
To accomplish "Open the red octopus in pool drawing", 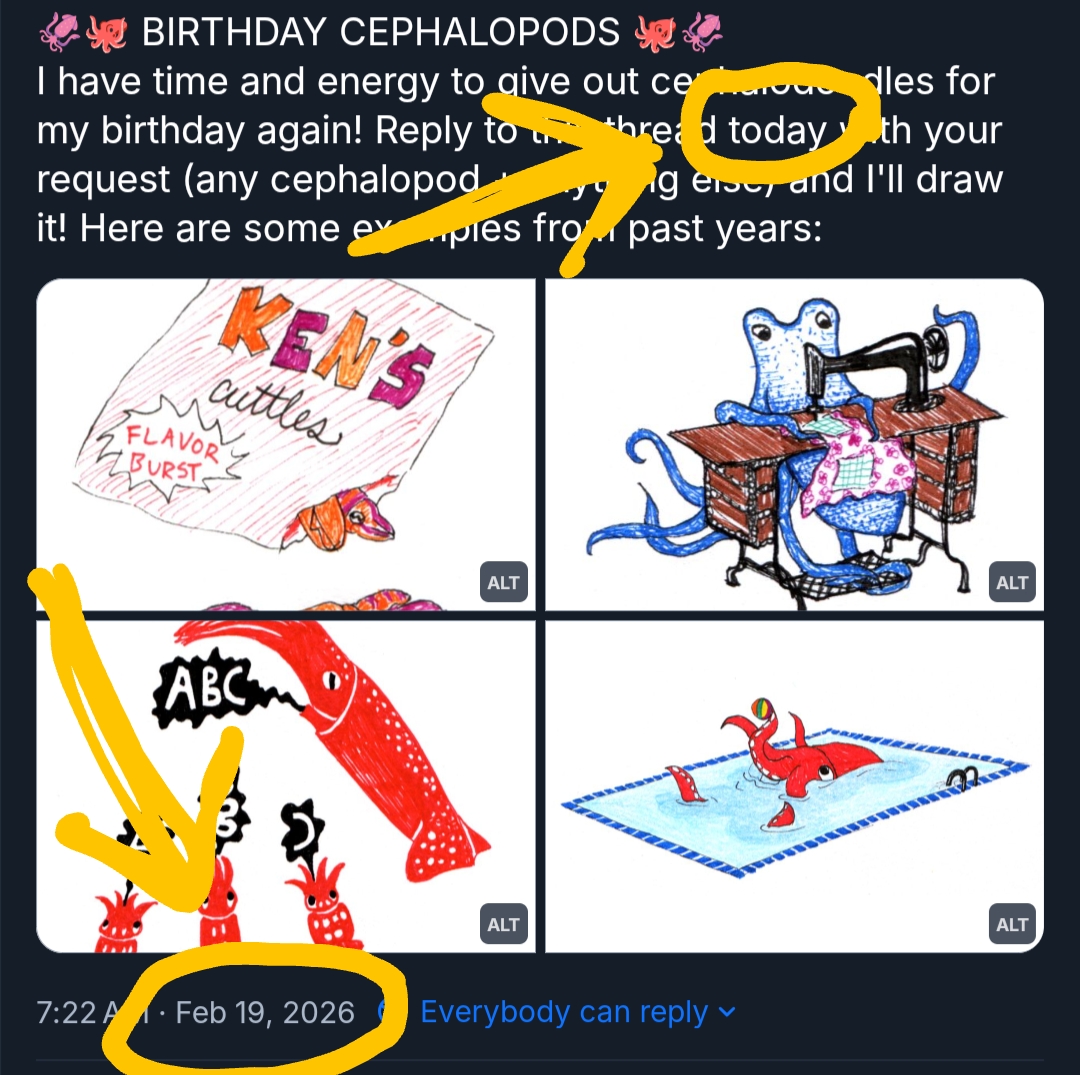I will 794,786.
